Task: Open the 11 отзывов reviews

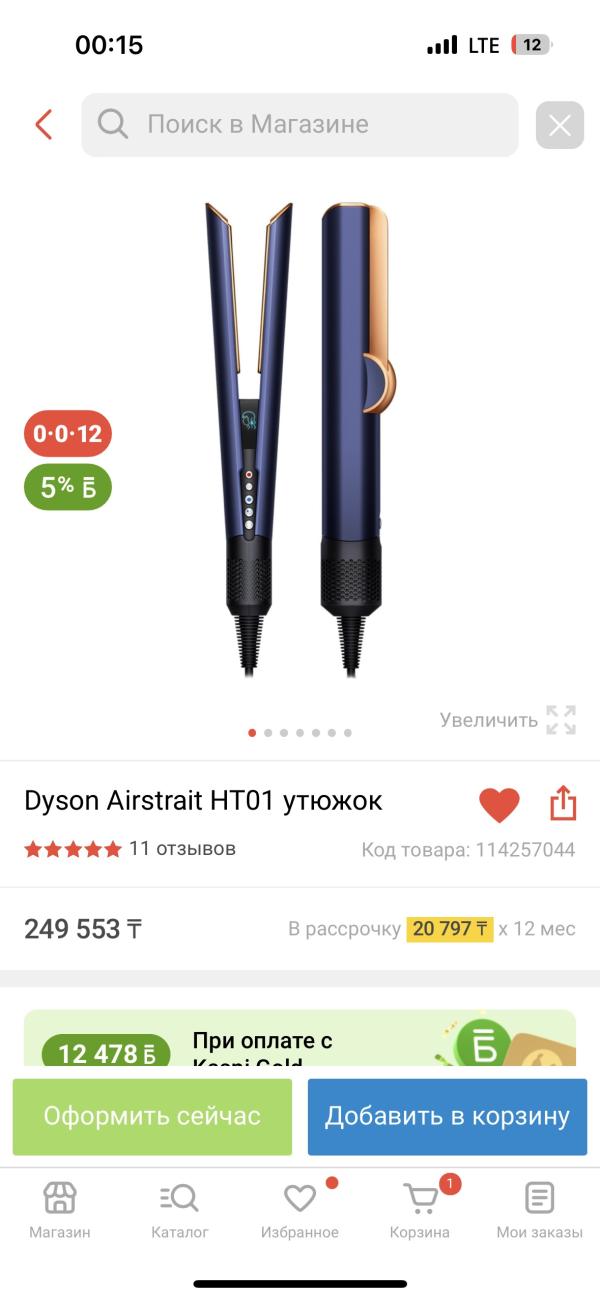Action: pyautogui.click(x=182, y=848)
